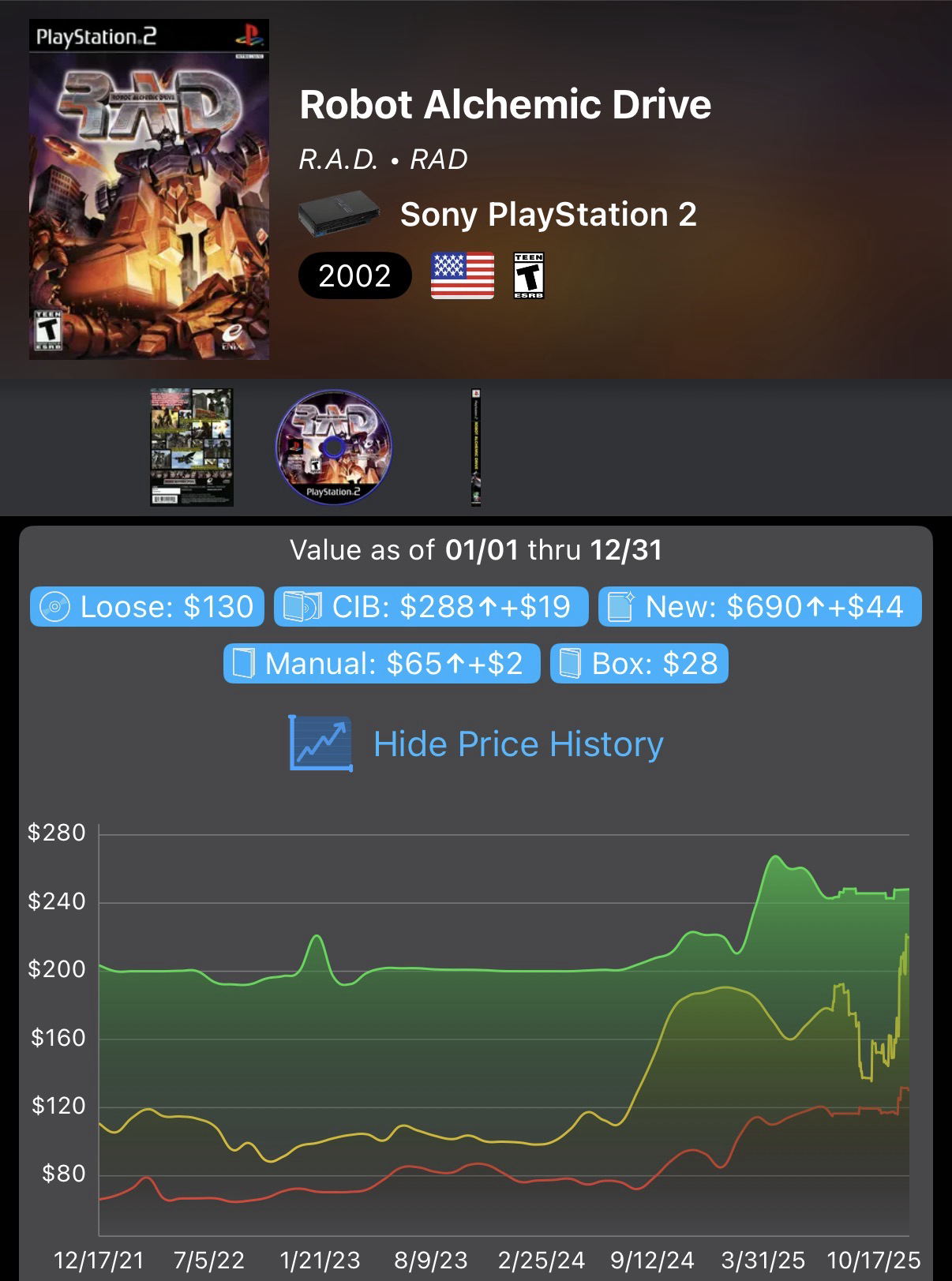This screenshot has height=1281, width=952.
Task: Hide the price history chart
Action: (477, 744)
